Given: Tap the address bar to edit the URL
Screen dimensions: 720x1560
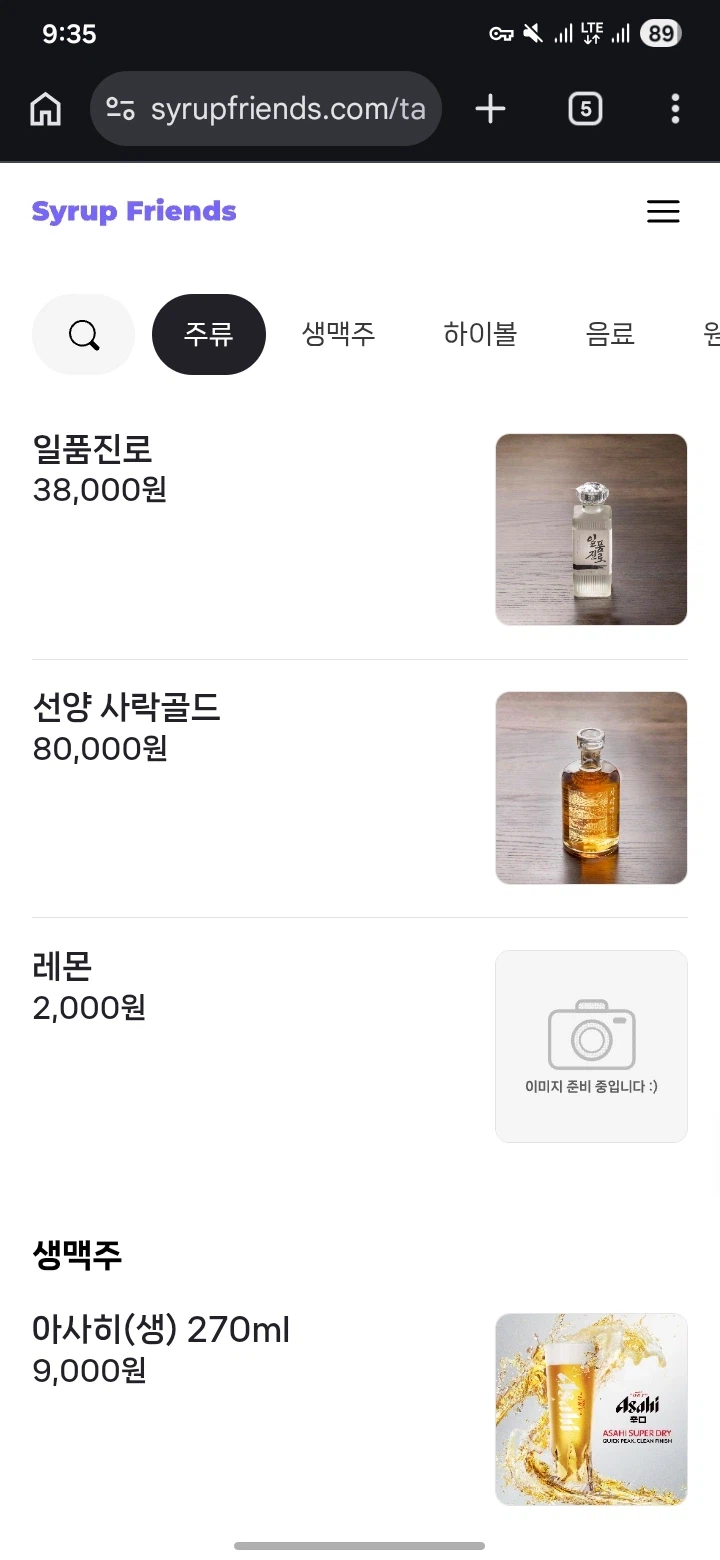Looking at the screenshot, I should coord(290,109).
